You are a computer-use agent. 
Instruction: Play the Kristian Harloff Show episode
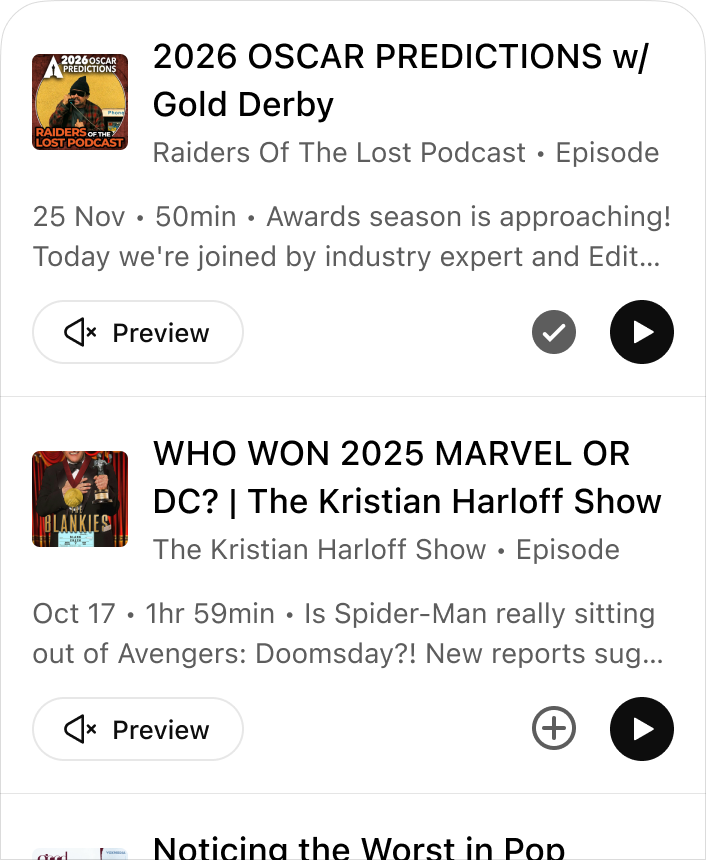[x=642, y=729]
